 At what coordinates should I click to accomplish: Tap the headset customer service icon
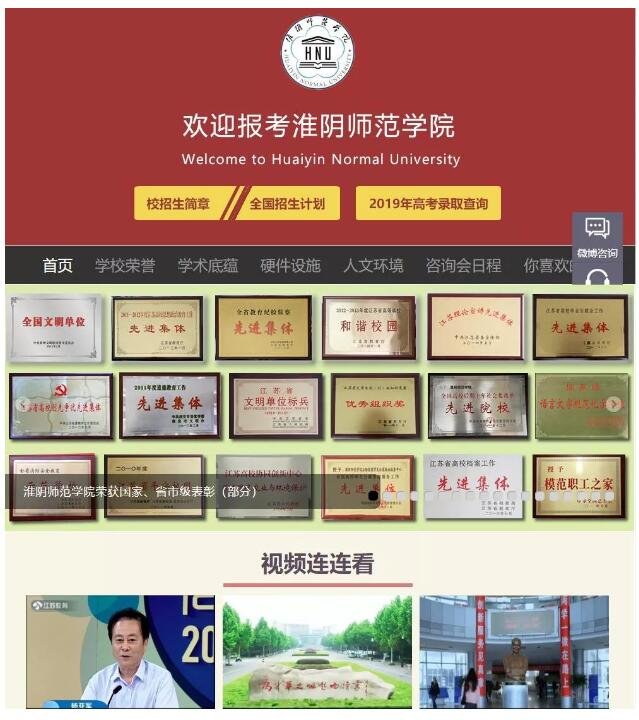597,278
